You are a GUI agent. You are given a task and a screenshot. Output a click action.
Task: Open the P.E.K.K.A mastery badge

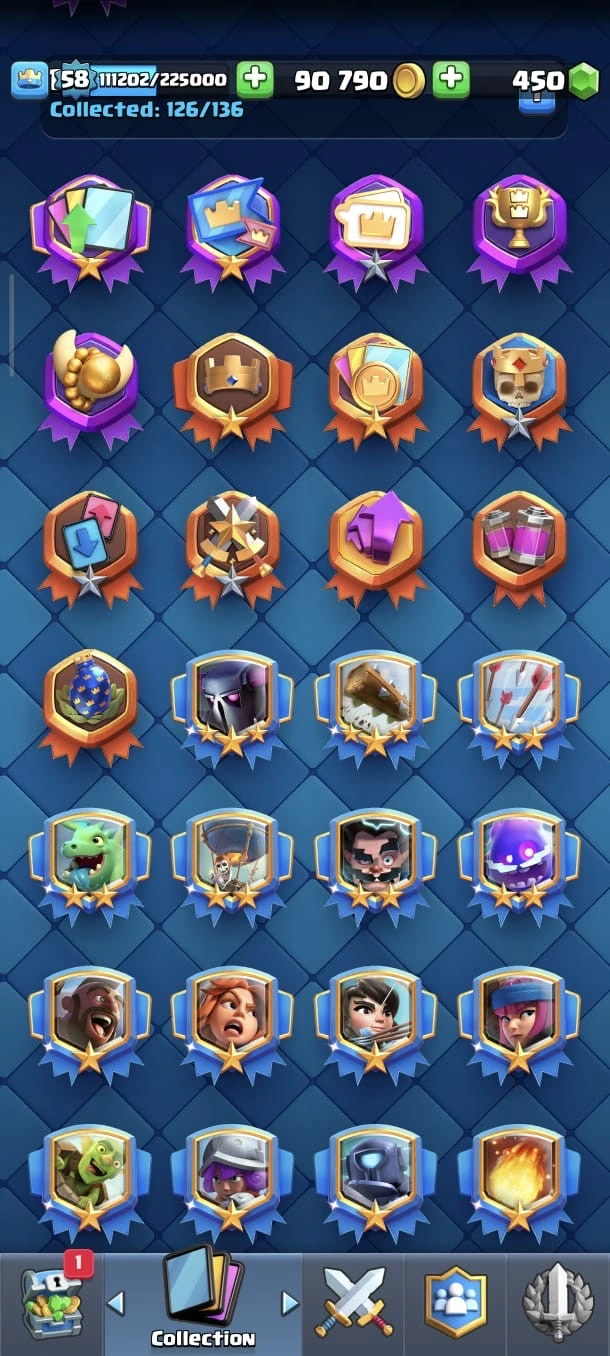pos(232,707)
